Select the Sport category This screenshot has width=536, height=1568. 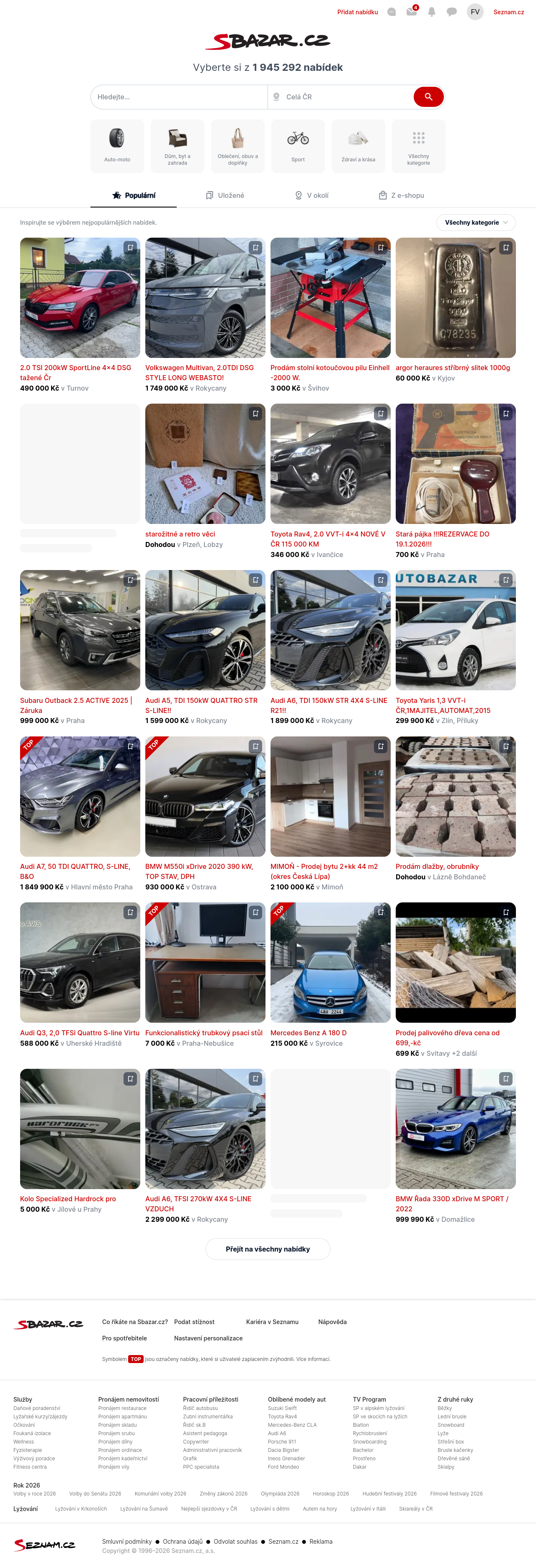click(297, 146)
